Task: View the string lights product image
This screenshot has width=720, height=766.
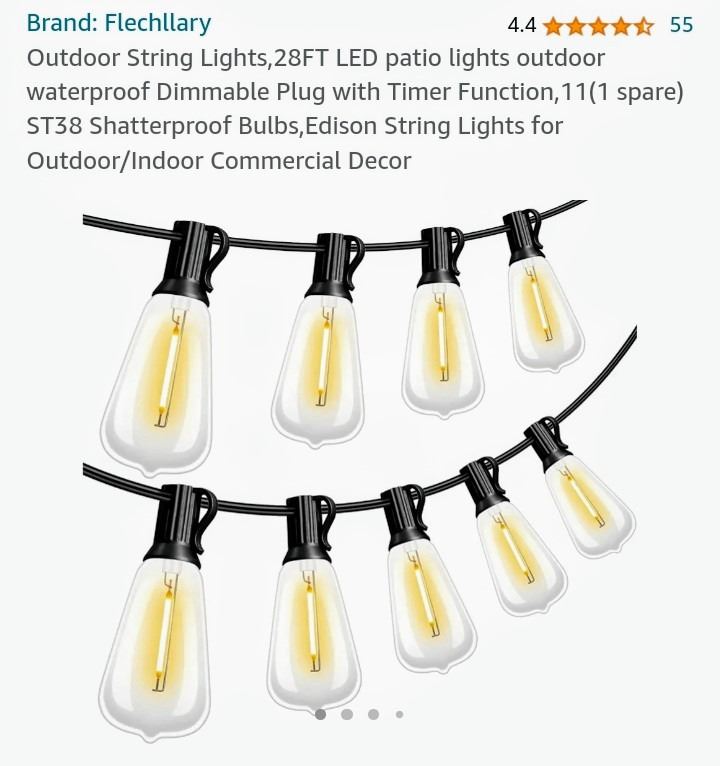Action: 360,450
